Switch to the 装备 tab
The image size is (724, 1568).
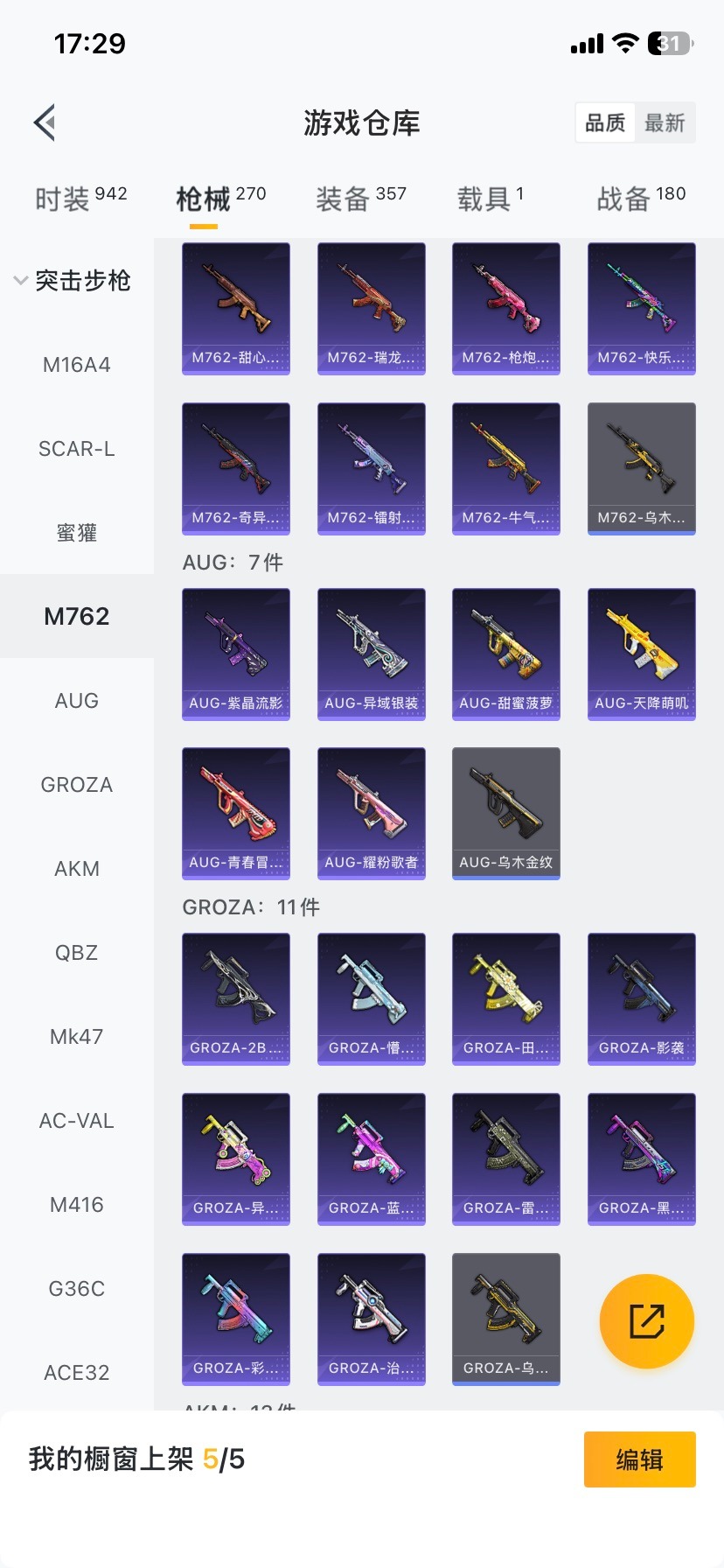click(x=360, y=199)
